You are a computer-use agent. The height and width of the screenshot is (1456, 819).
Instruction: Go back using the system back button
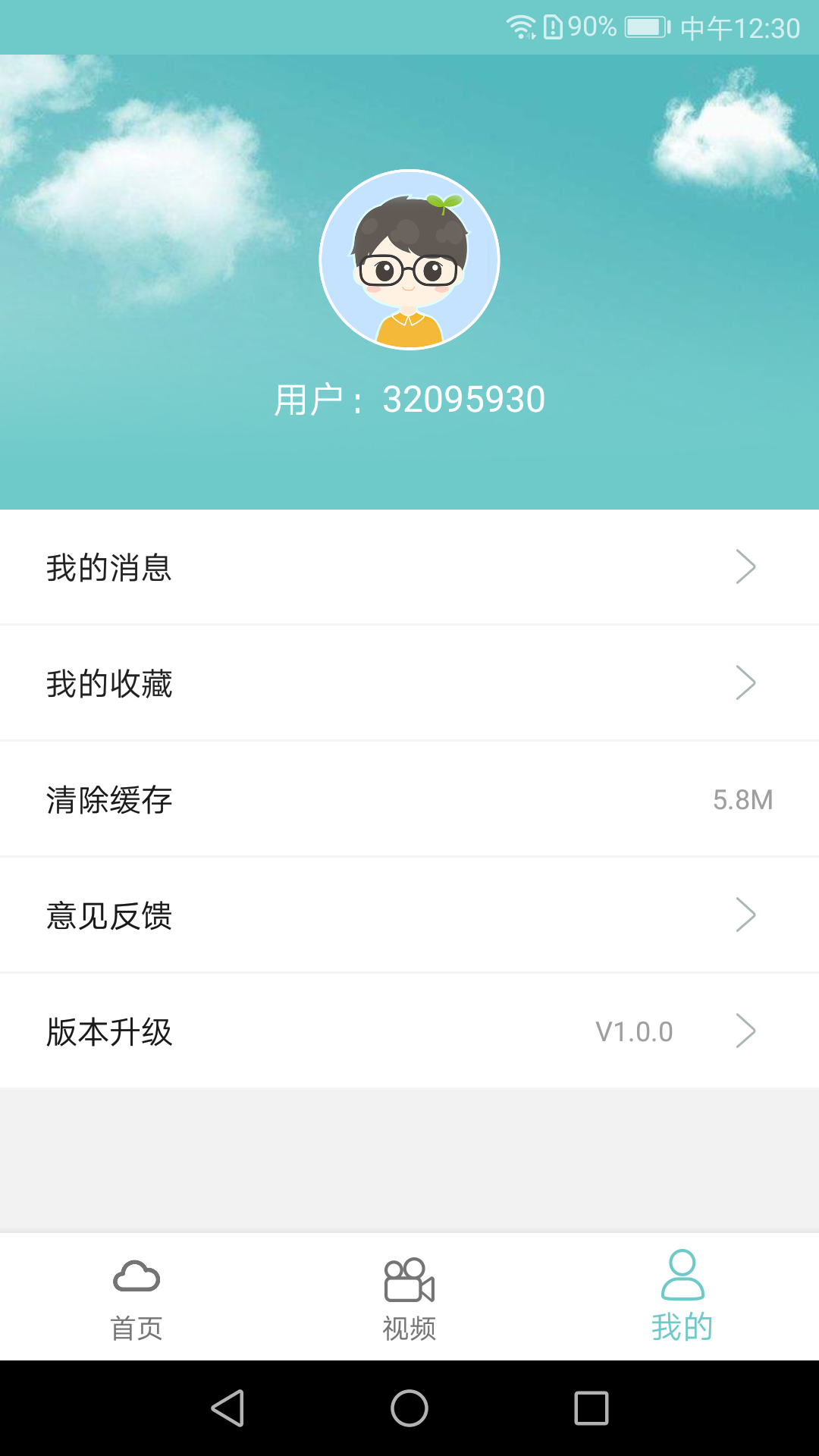click(227, 1408)
